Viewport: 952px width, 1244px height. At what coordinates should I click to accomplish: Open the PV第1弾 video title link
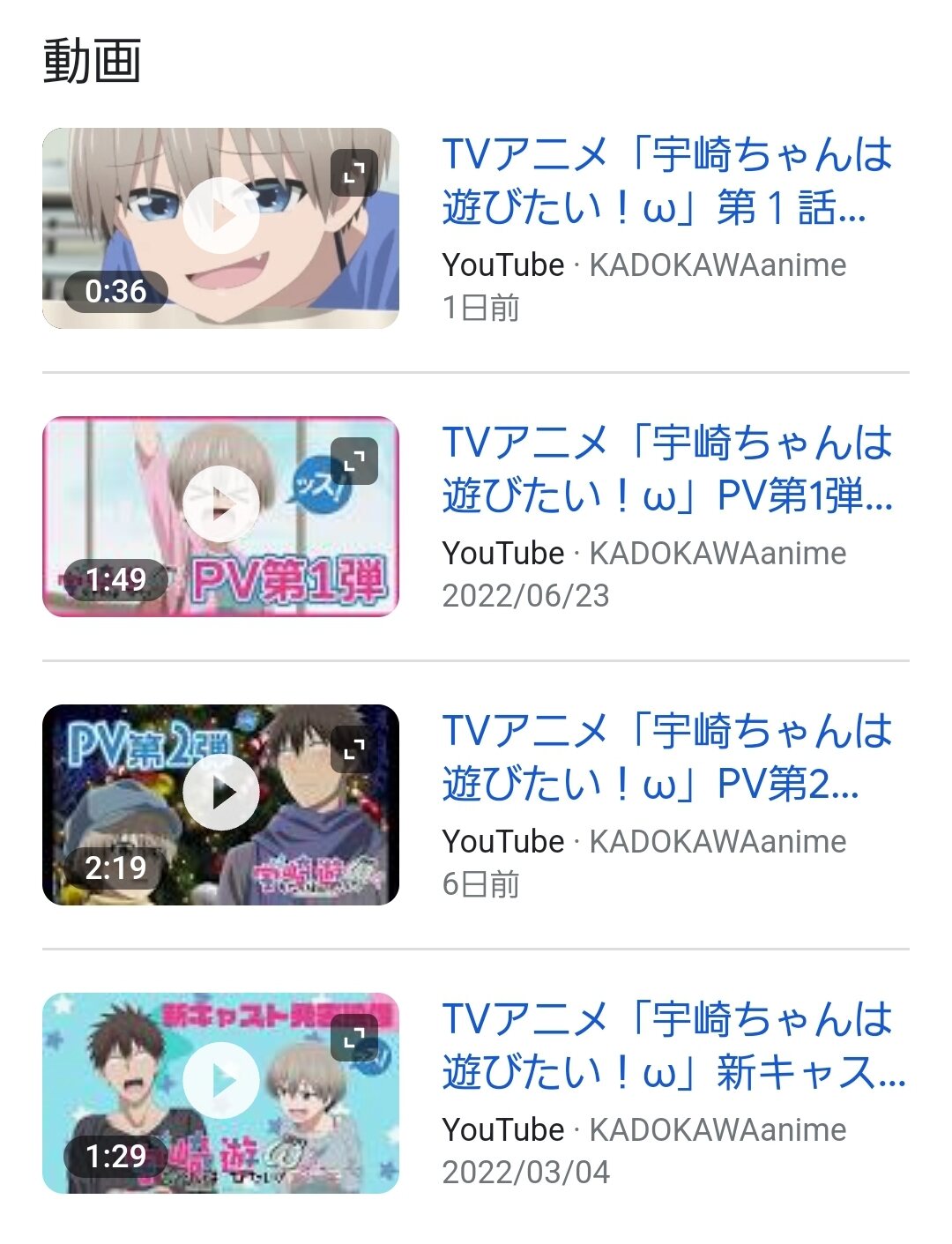666,469
